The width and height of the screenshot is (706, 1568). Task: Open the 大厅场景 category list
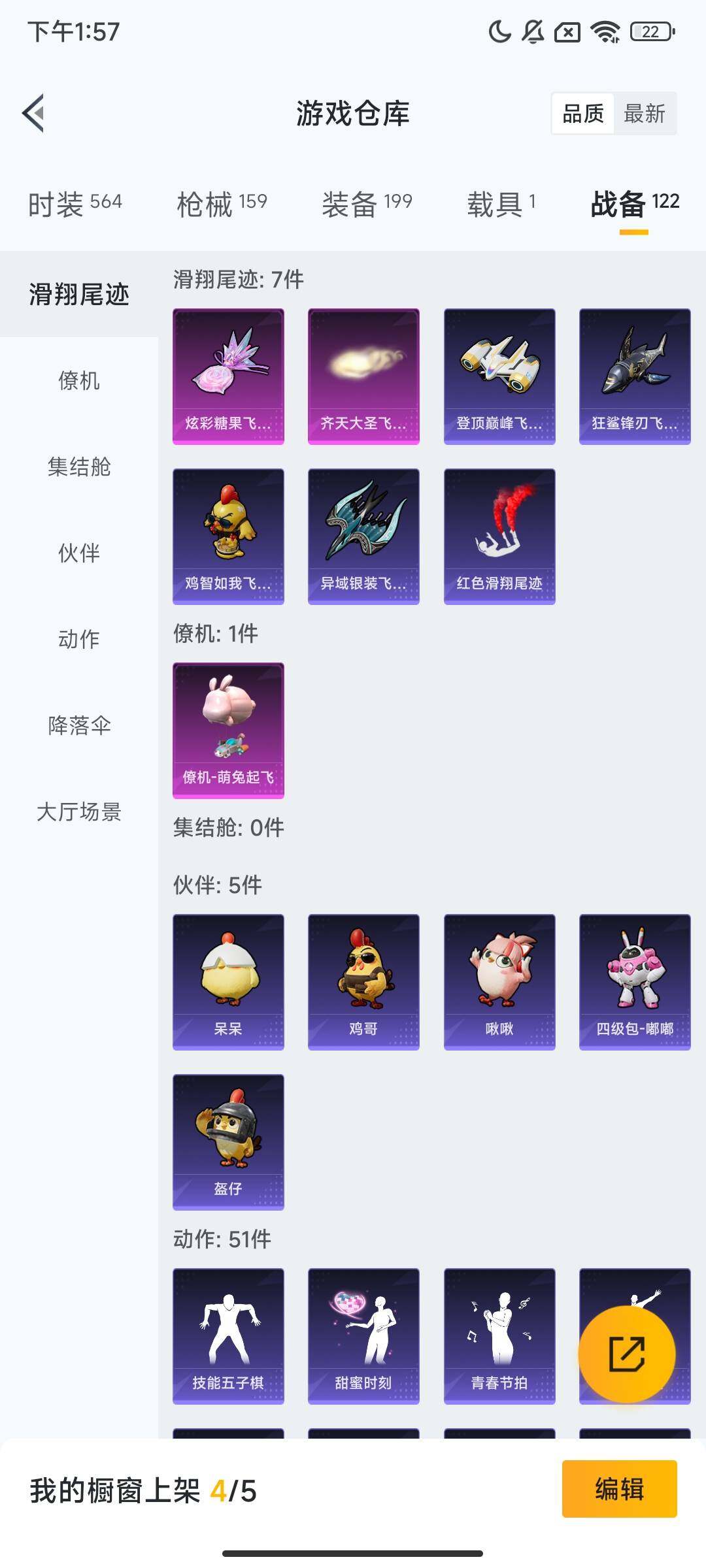tap(80, 813)
